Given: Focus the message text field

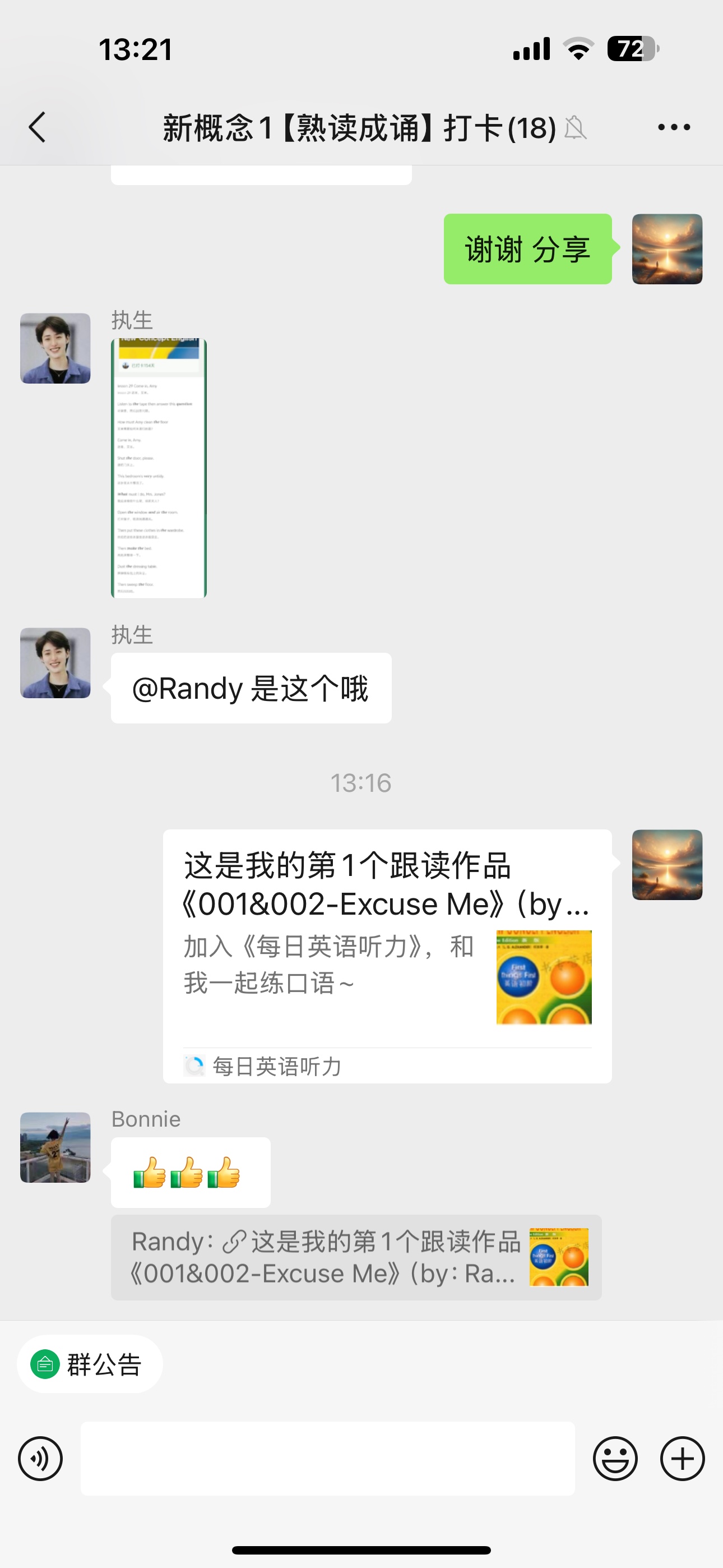Looking at the screenshot, I should click(x=328, y=1459).
